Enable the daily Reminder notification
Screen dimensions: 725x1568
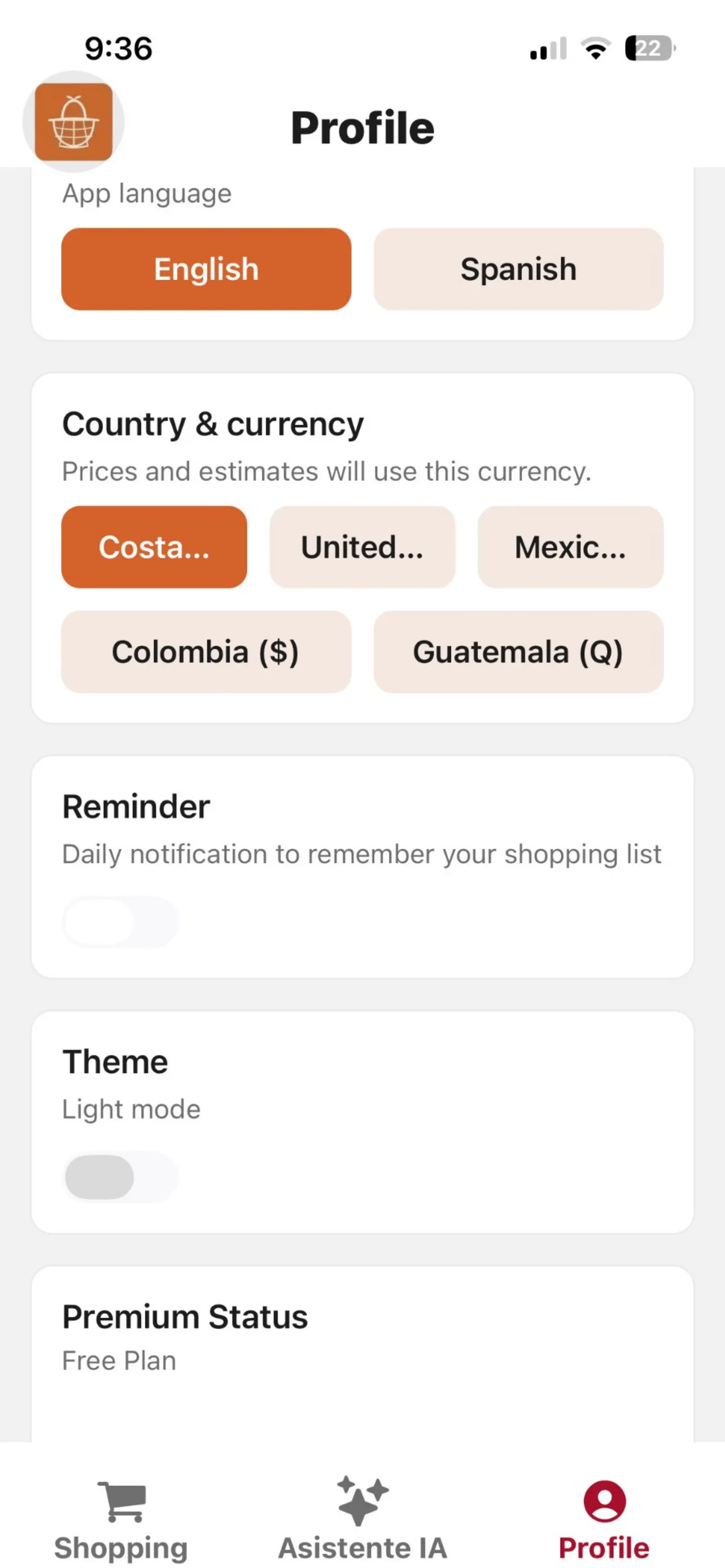[x=120, y=922]
